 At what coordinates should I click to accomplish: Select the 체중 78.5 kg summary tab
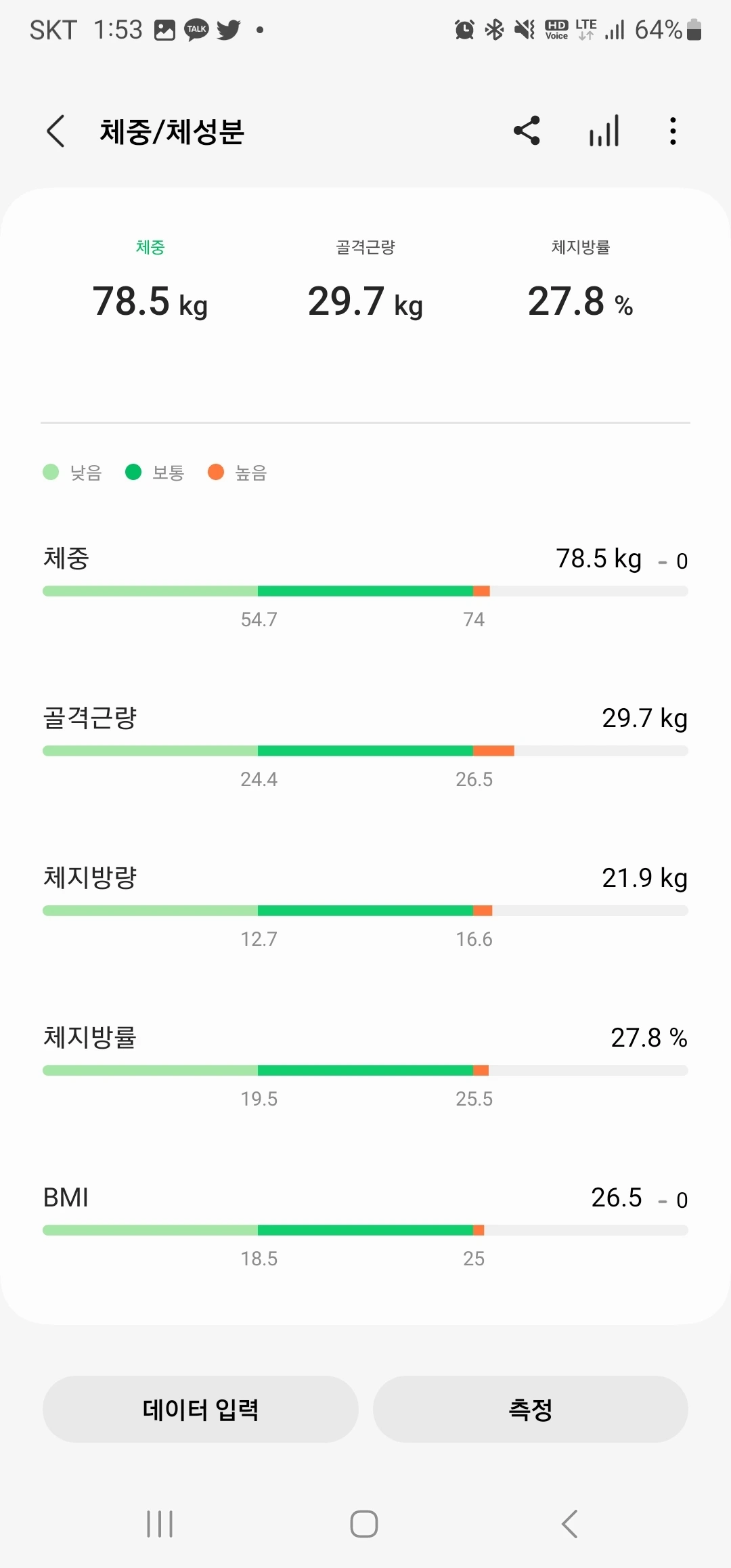pos(150,281)
